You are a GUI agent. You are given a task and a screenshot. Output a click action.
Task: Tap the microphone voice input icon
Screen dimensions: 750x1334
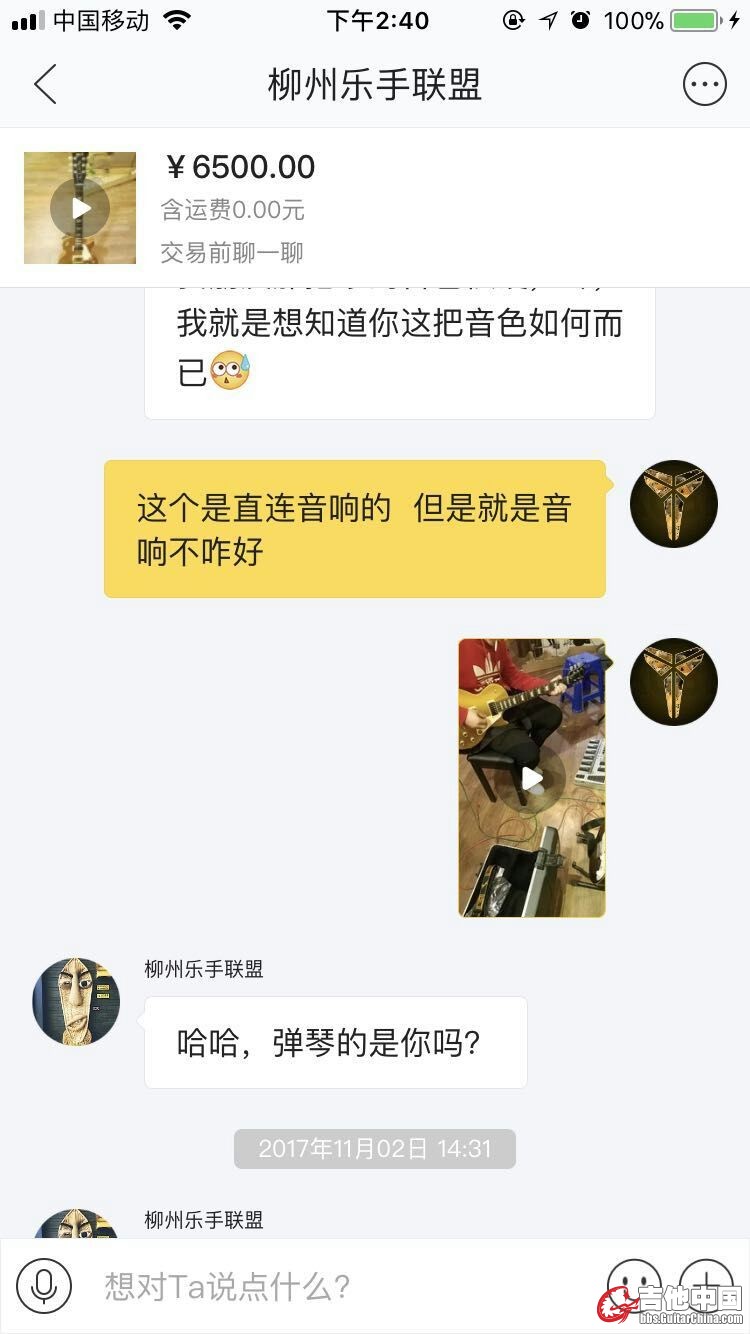(44, 1285)
